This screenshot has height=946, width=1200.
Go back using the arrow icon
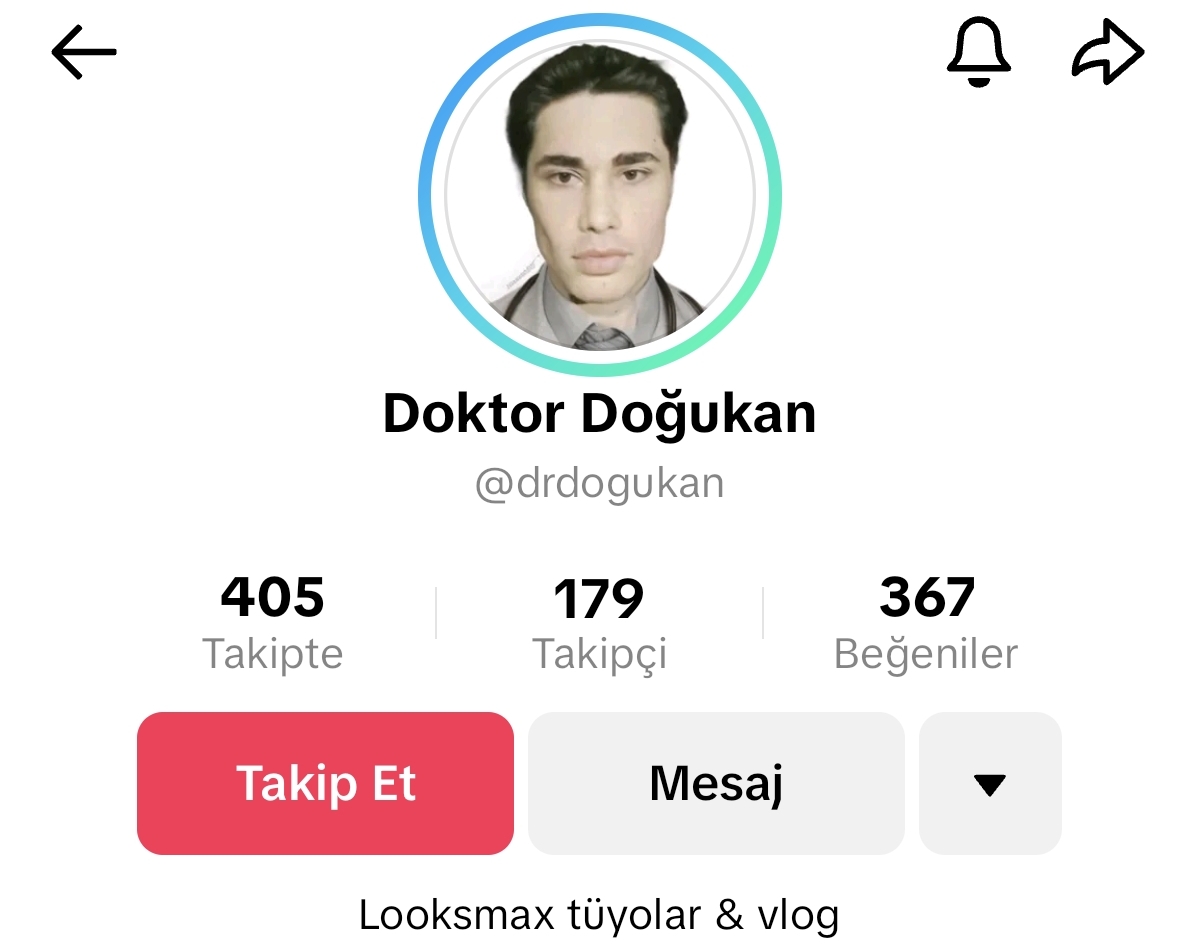[x=84, y=52]
